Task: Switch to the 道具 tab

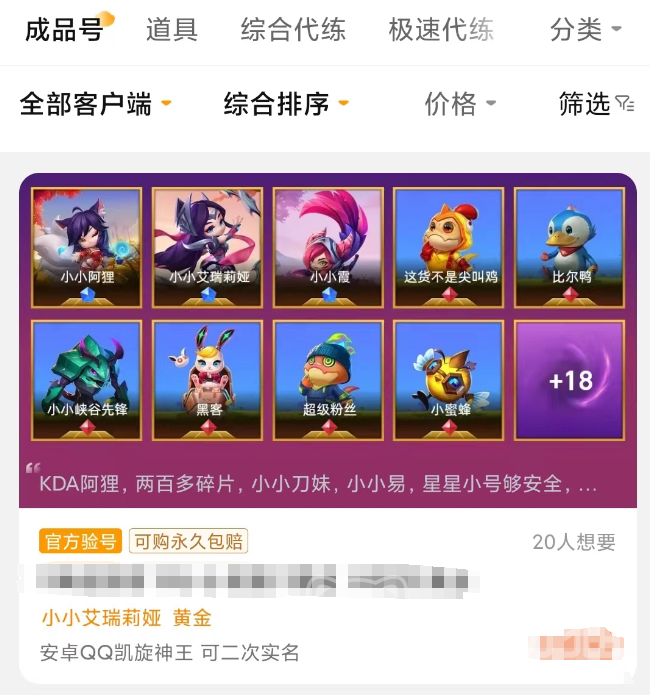Action: (x=172, y=30)
